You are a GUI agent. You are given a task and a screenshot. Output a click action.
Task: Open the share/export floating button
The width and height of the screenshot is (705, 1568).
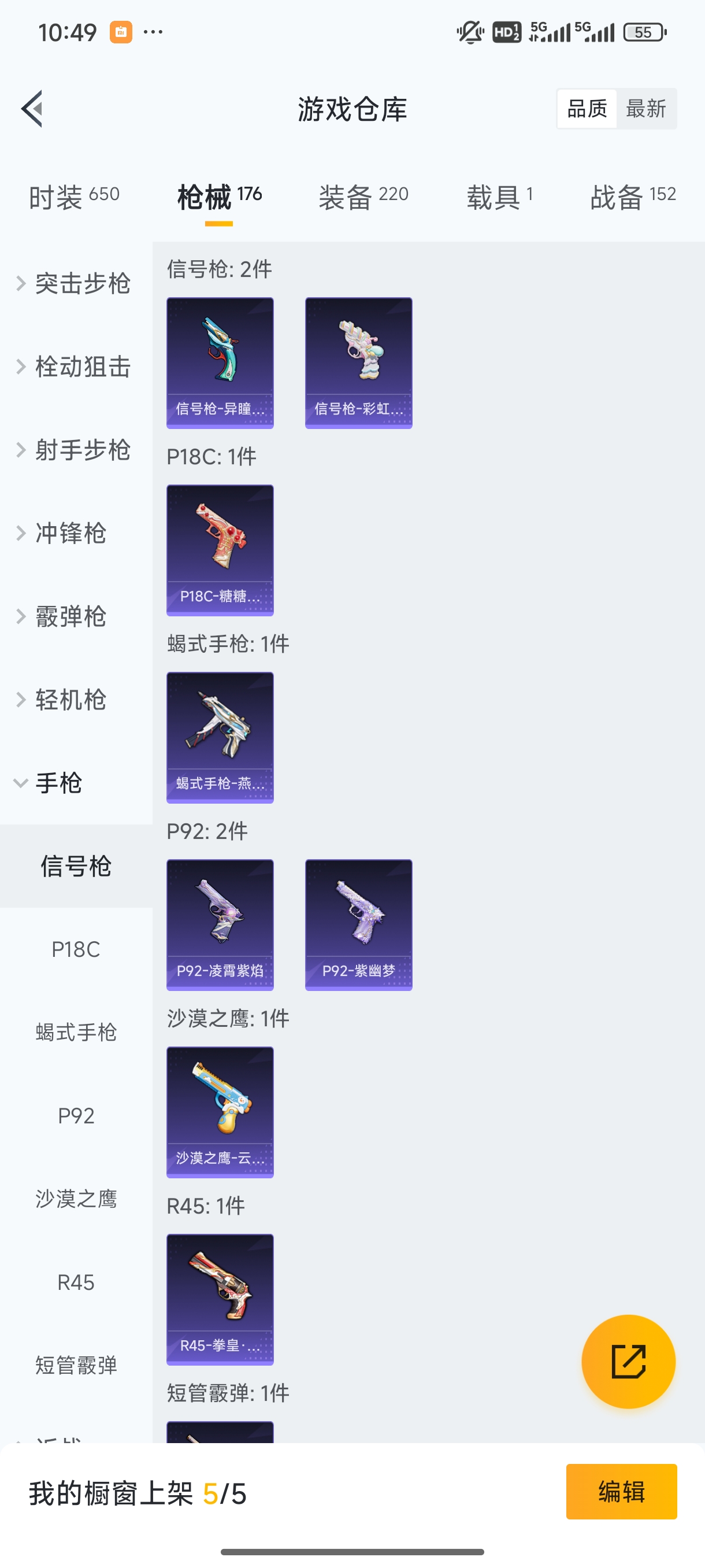pos(629,1362)
